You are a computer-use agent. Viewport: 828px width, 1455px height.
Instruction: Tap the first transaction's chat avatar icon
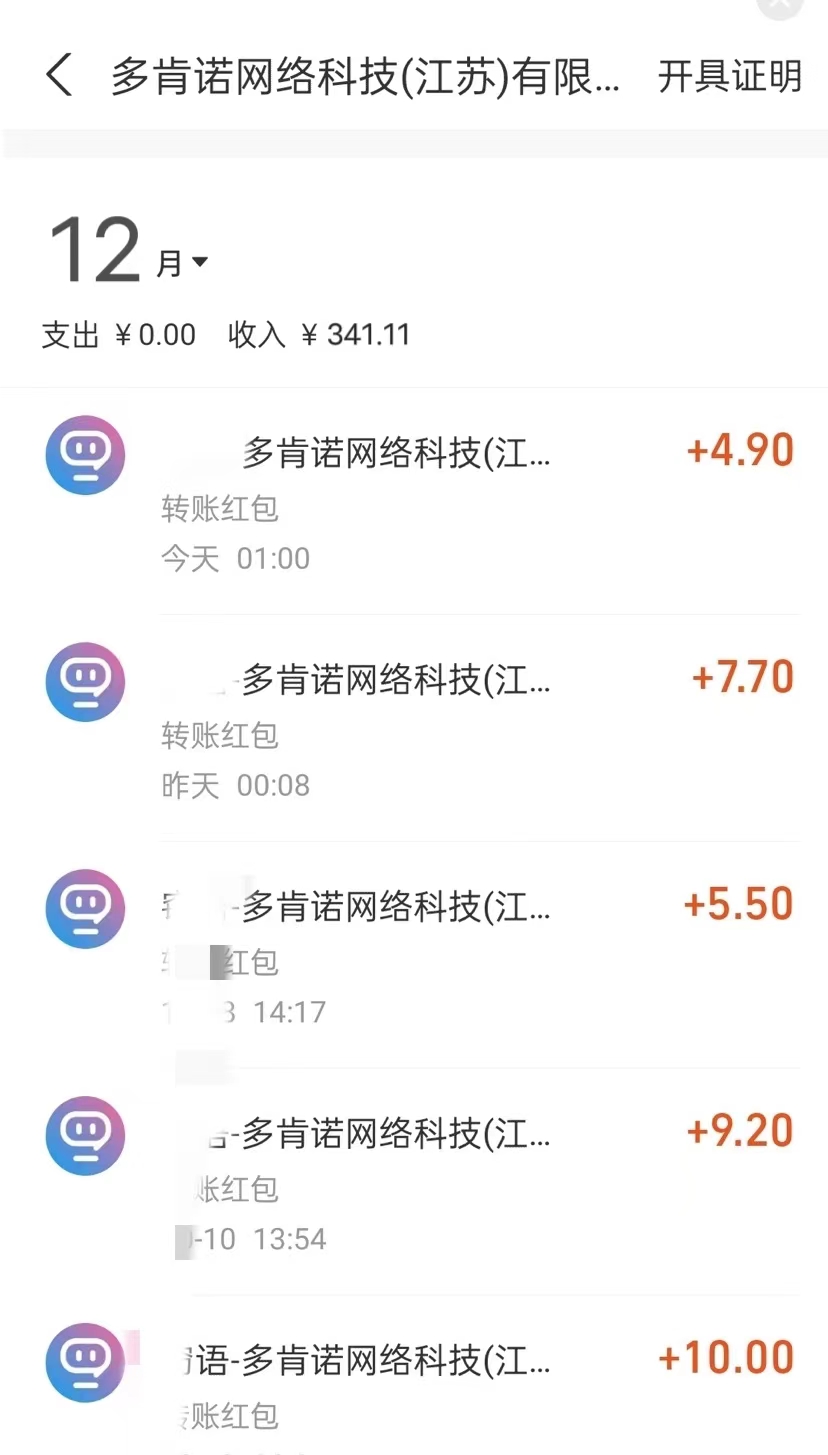pyautogui.click(x=85, y=455)
